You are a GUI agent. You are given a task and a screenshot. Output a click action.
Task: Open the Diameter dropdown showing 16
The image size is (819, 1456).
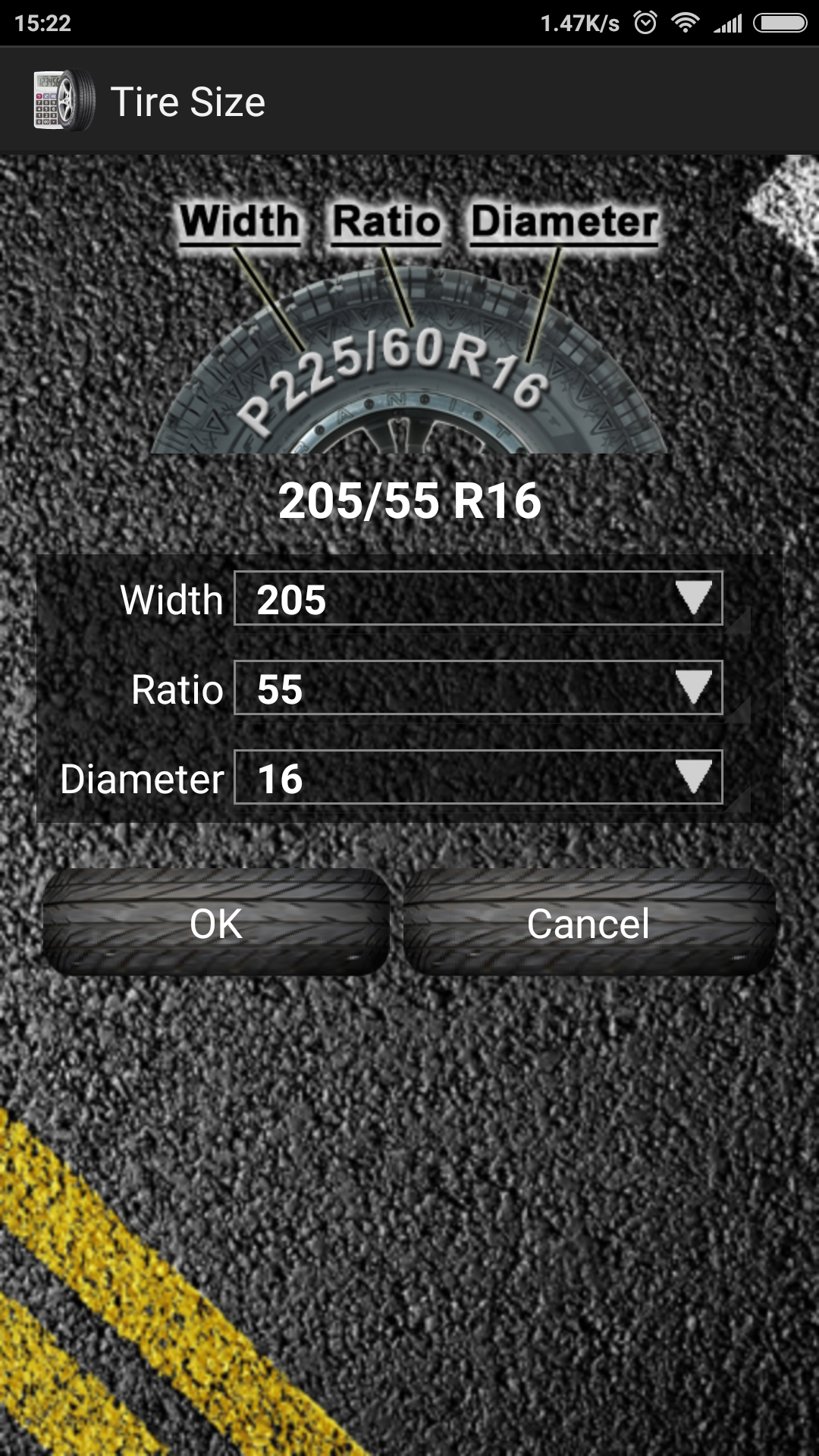[x=478, y=778]
